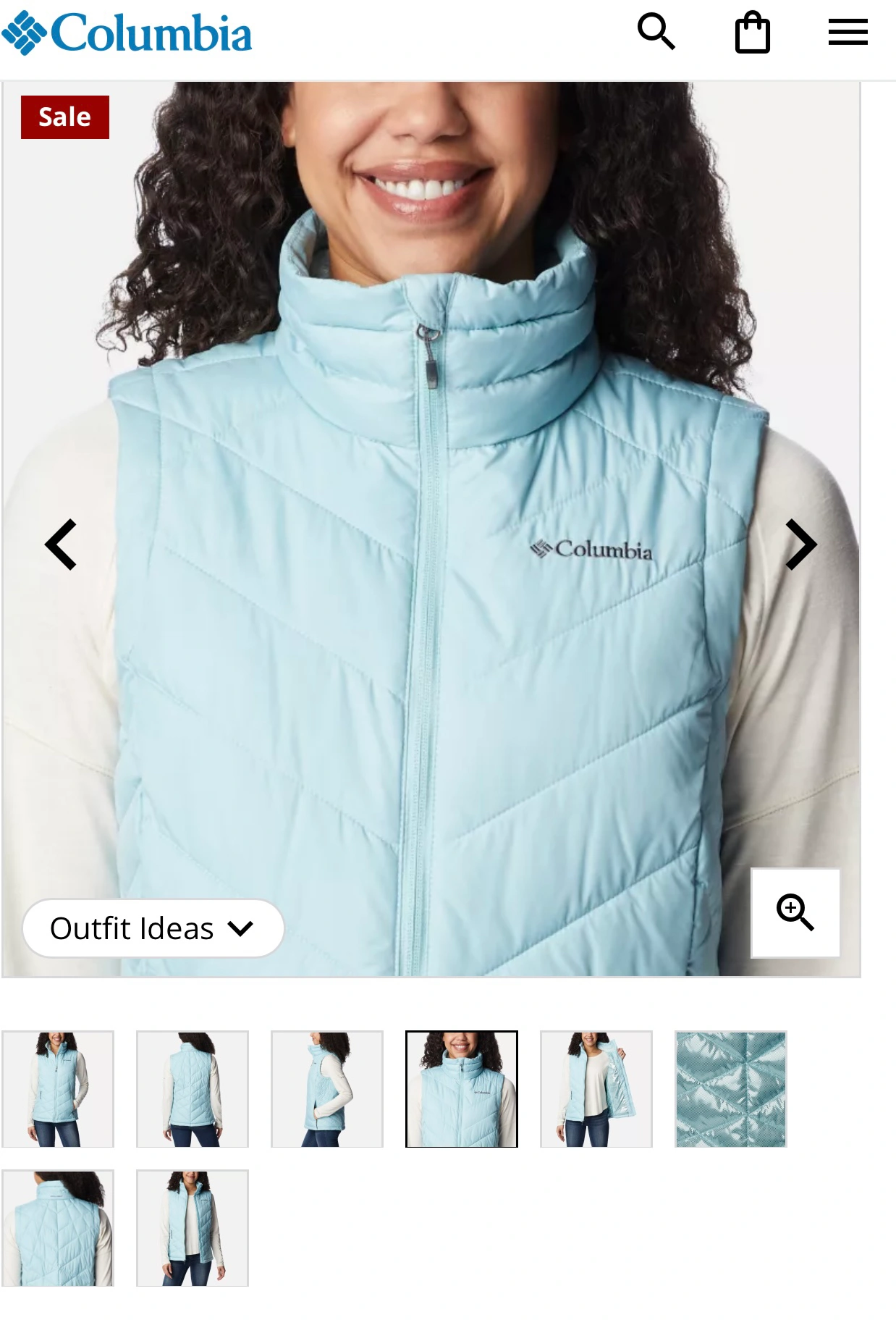896x1320 pixels.
Task: Show the previous product image
Action: point(62,545)
